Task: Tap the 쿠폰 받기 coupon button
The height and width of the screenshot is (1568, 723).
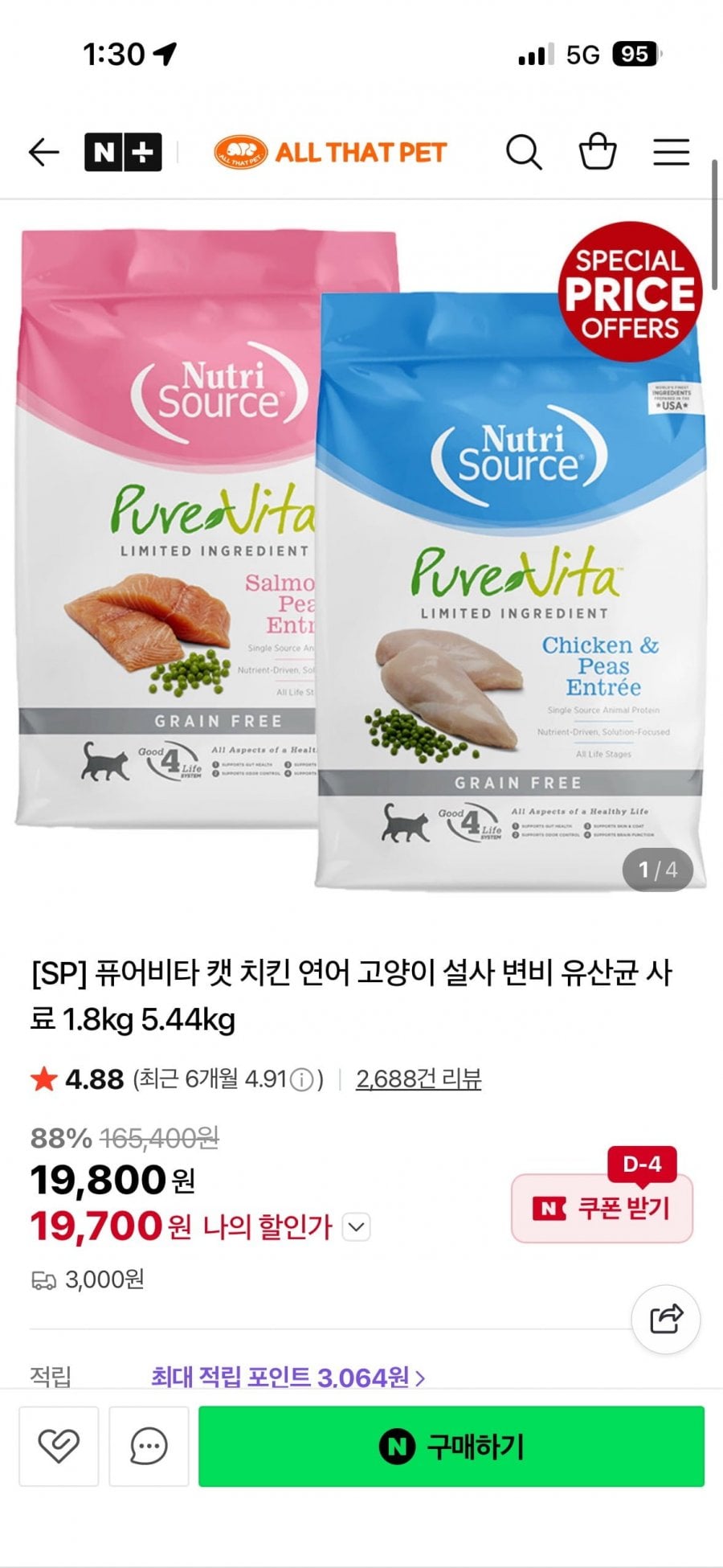Action: pos(602,1208)
